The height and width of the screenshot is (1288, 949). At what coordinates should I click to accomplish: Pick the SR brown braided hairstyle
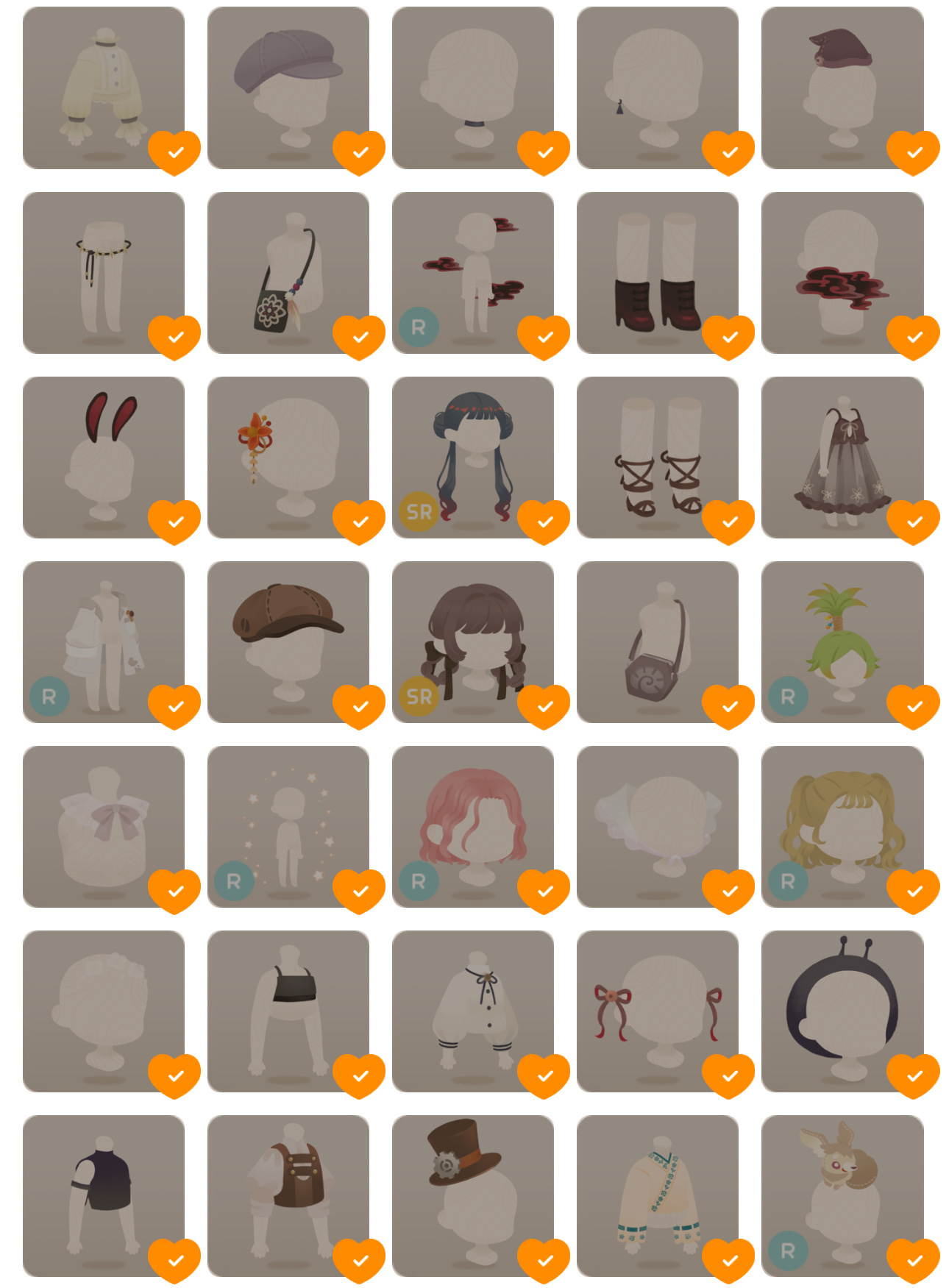[472, 641]
